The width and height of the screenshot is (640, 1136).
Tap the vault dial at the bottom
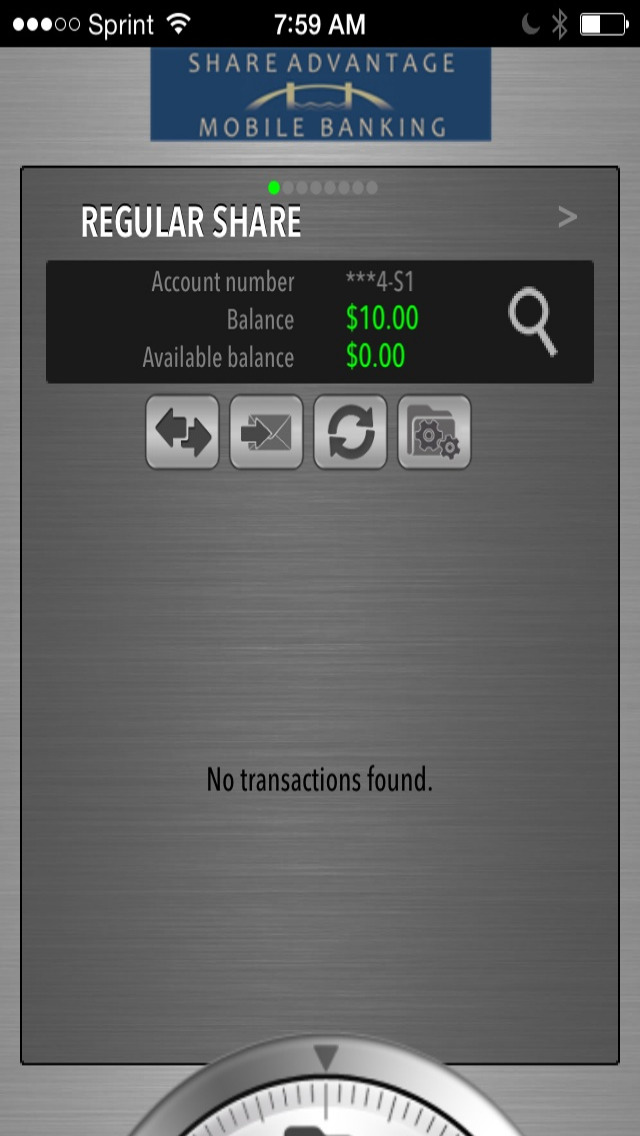coord(325,1087)
